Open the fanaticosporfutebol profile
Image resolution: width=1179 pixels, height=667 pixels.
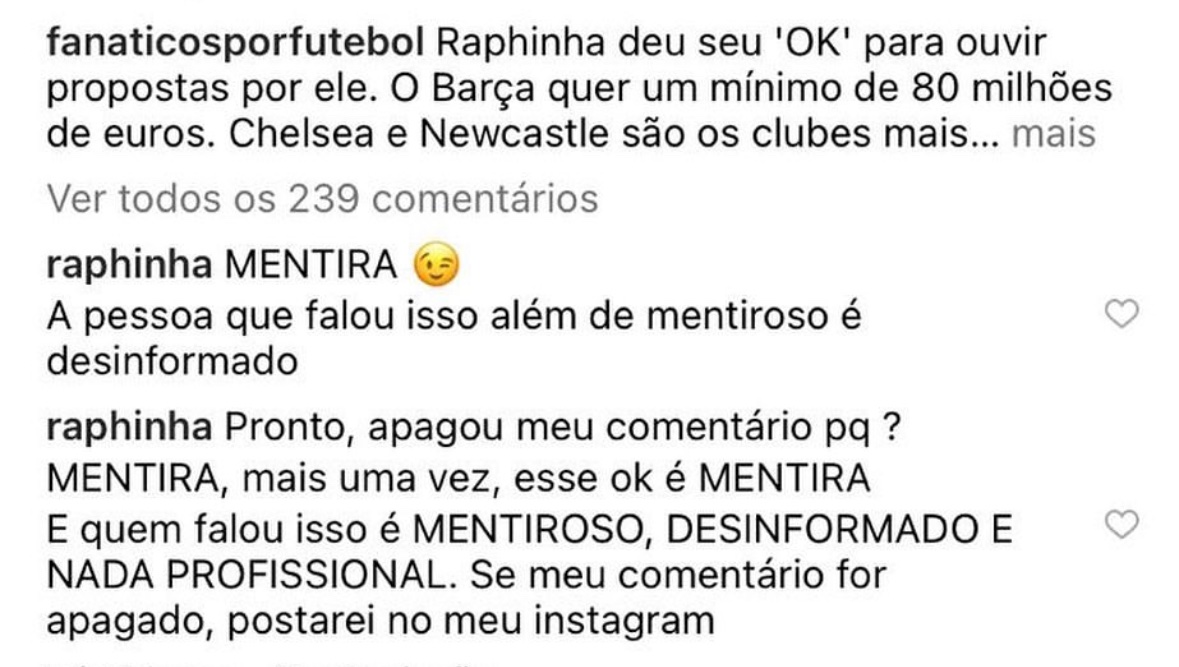click(x=237, y=43)
